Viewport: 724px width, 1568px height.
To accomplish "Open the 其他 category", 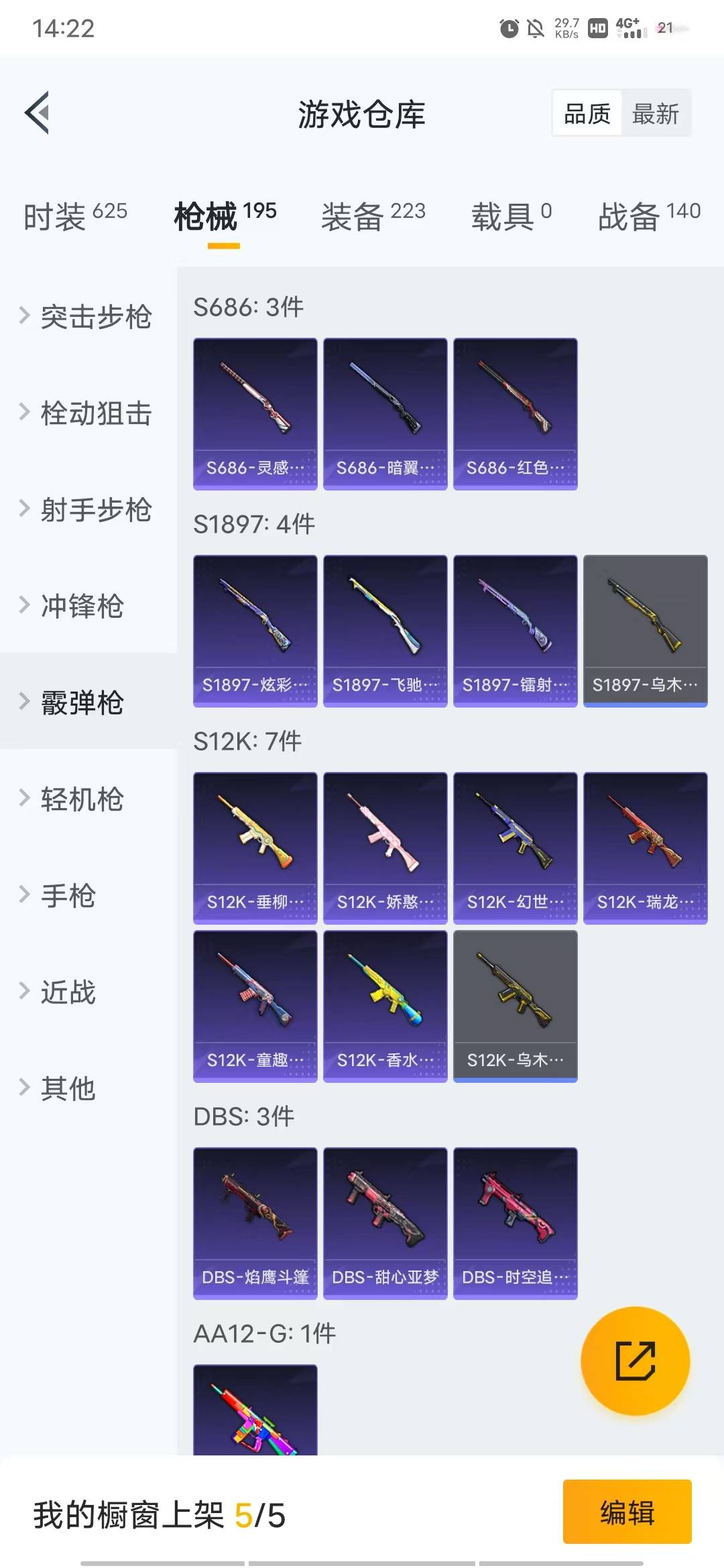I will pos(68,1088).
